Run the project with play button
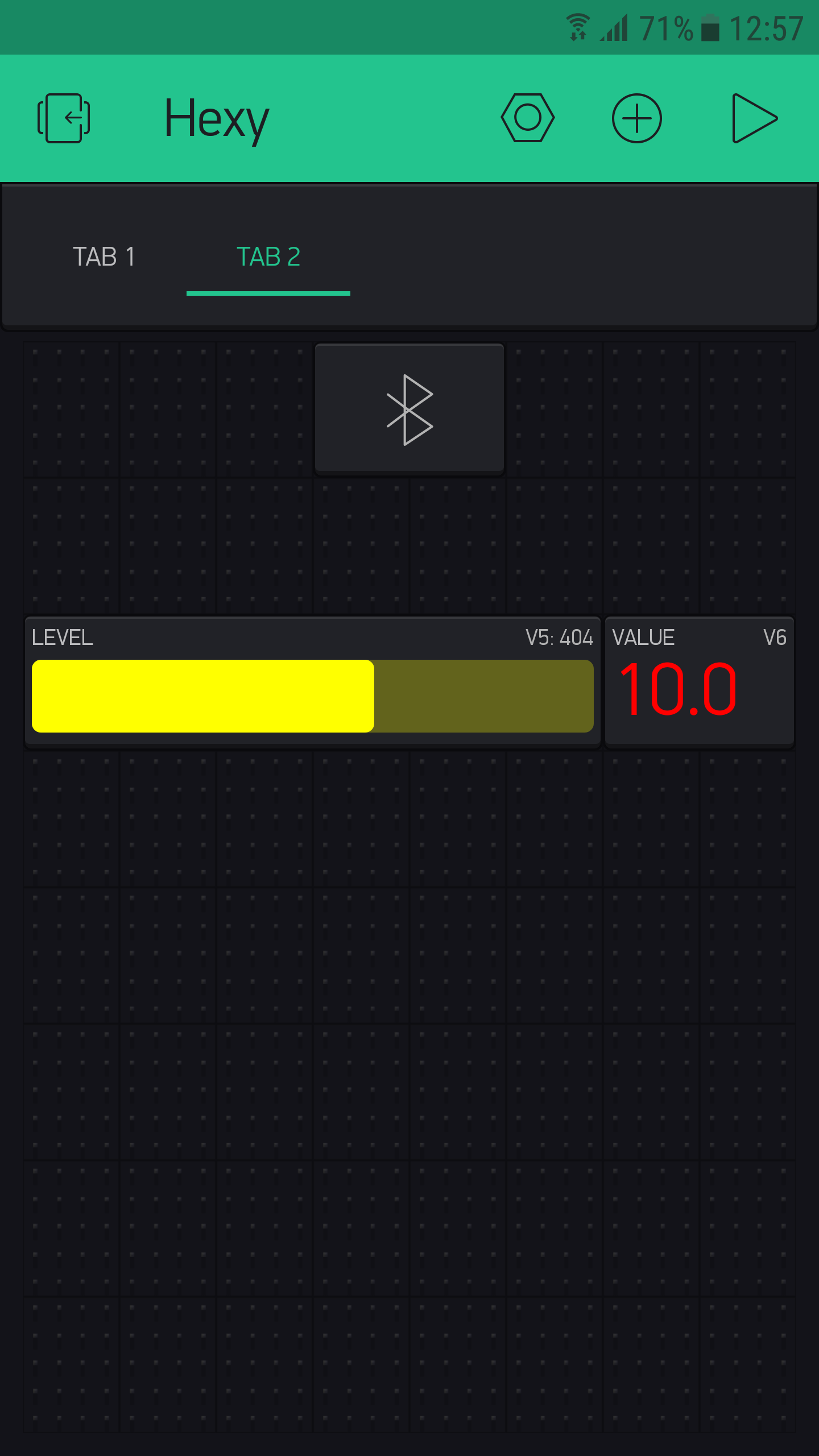This screenshot has height=1456, width=819. click(754, 118)
